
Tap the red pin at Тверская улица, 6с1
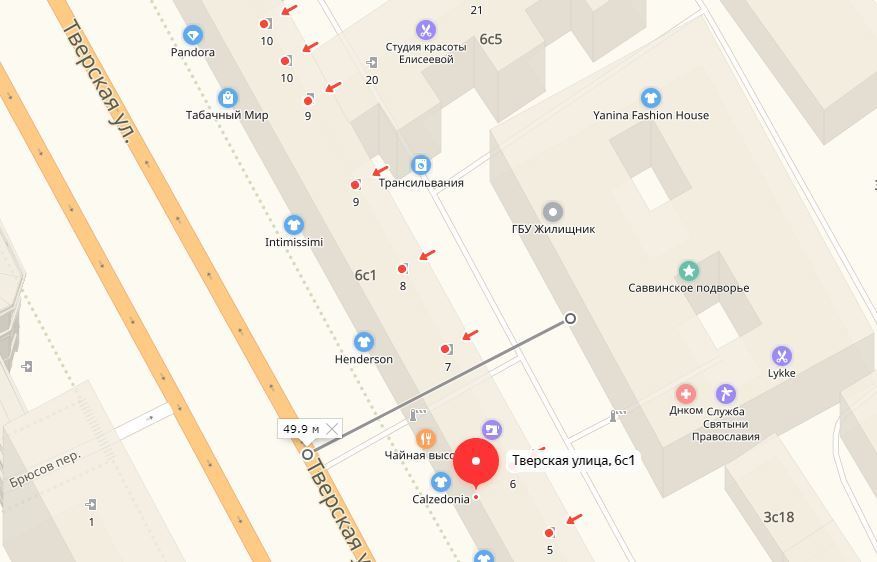(x=476, y=463)
